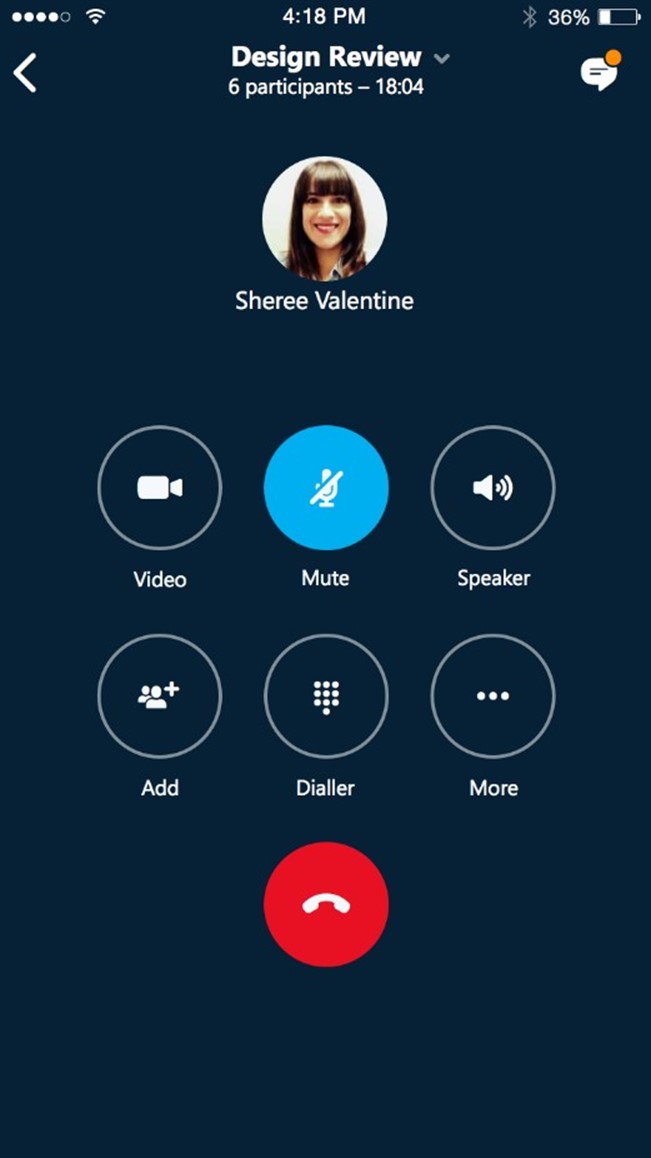Hang up with the red button
Screen dimensions: 651x1158
[326, 904]
